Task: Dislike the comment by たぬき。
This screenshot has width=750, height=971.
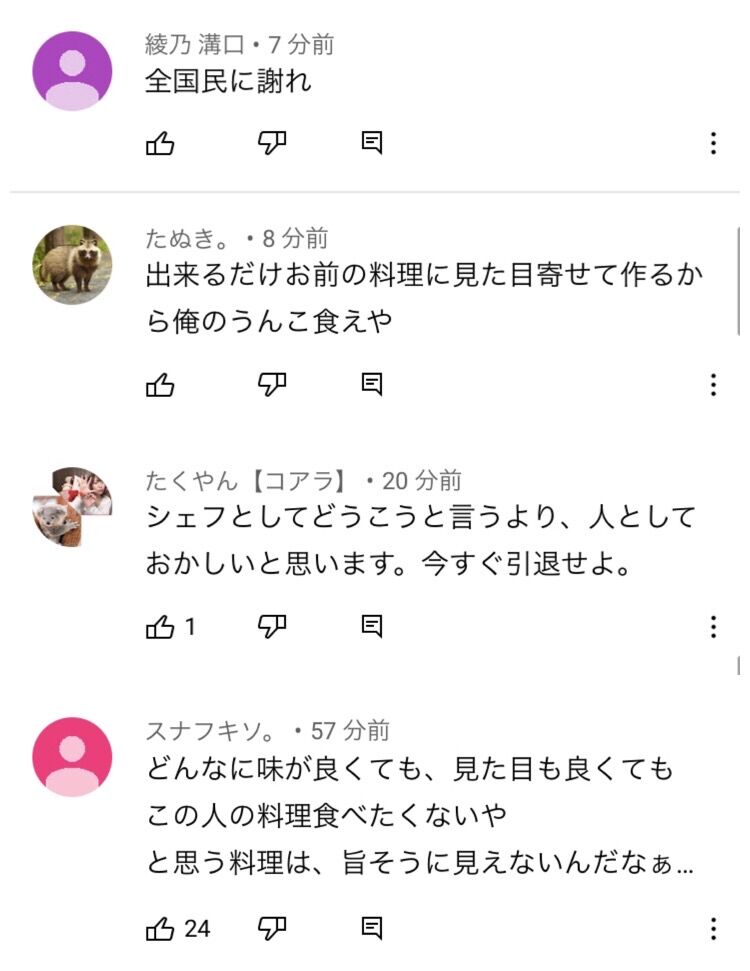Action: (272, 385)
